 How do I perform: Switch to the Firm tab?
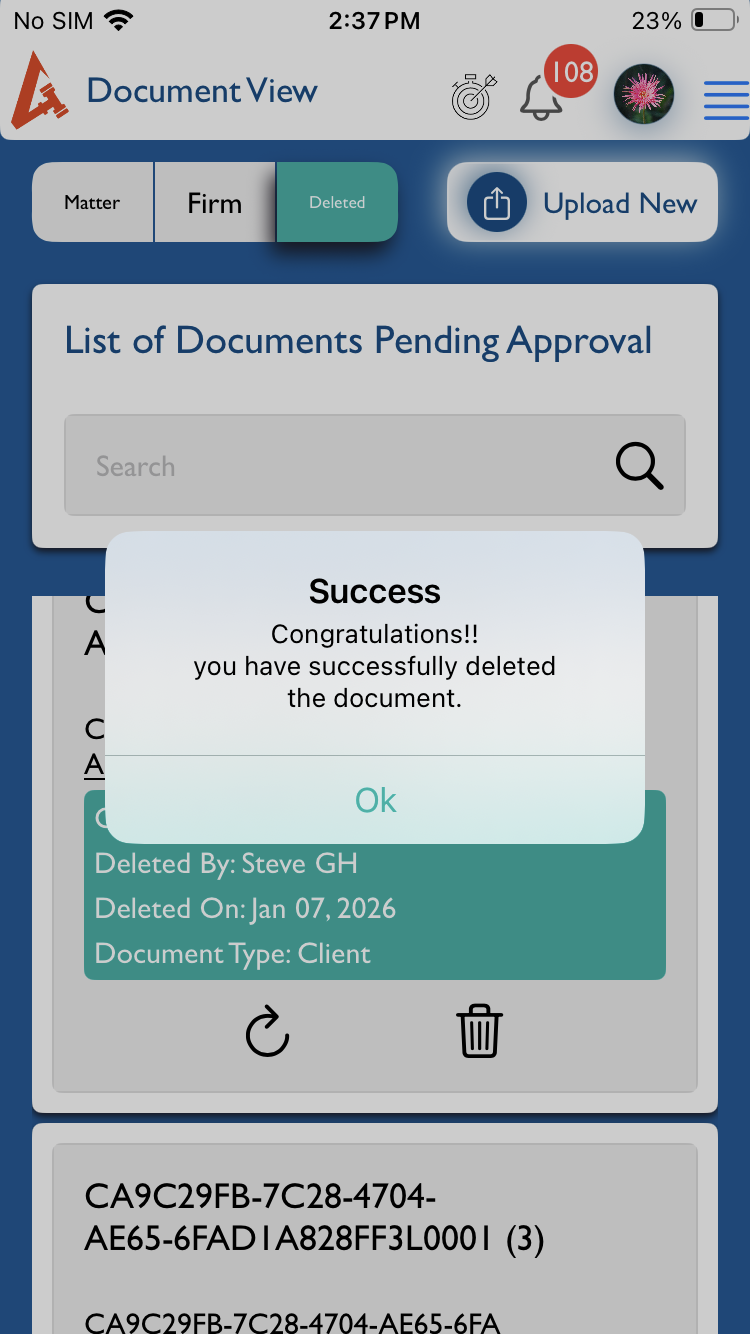click(215, 203)
